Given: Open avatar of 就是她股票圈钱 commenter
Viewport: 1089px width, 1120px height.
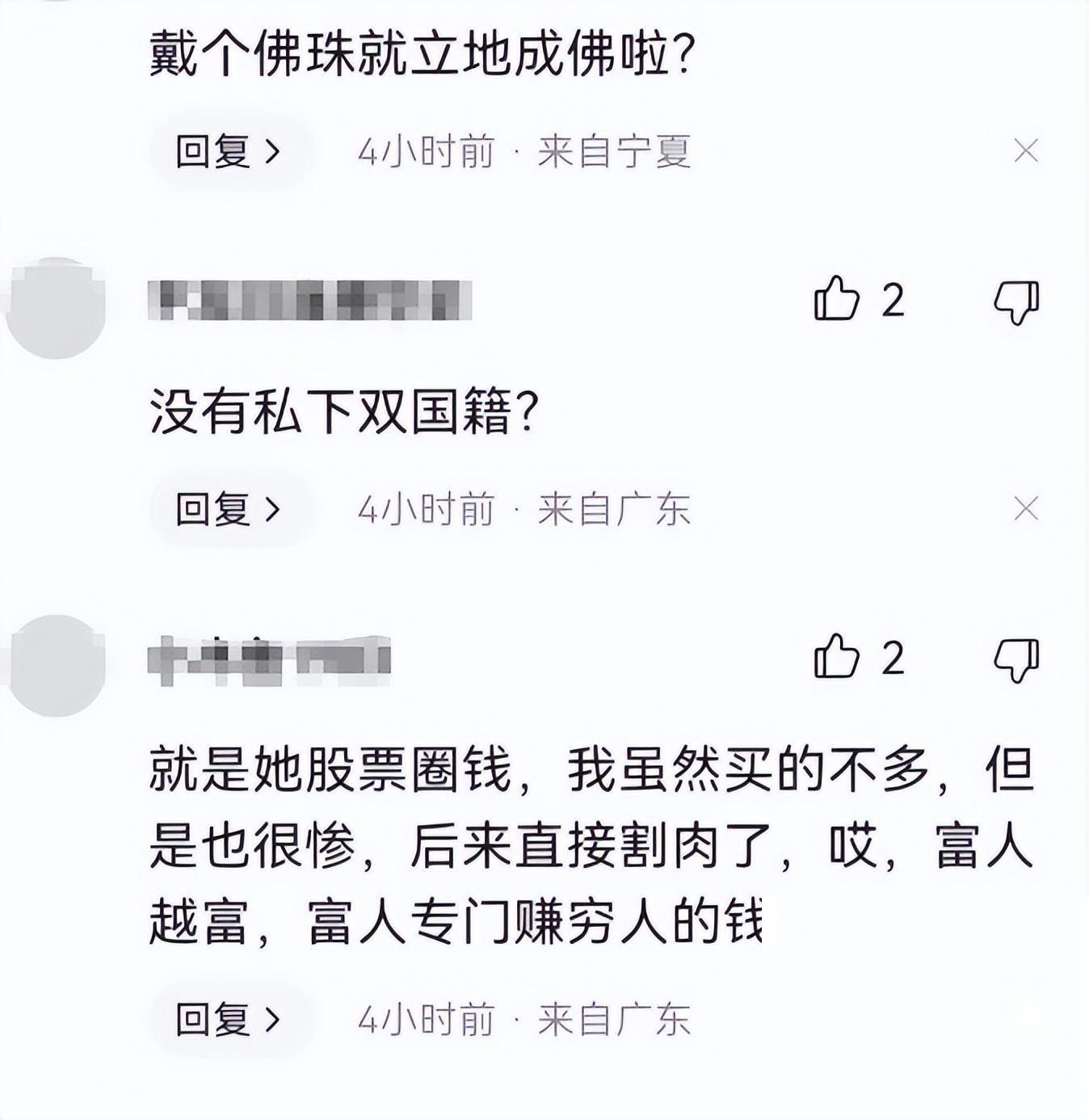Looking at the screenshot, I should [57, 665].
